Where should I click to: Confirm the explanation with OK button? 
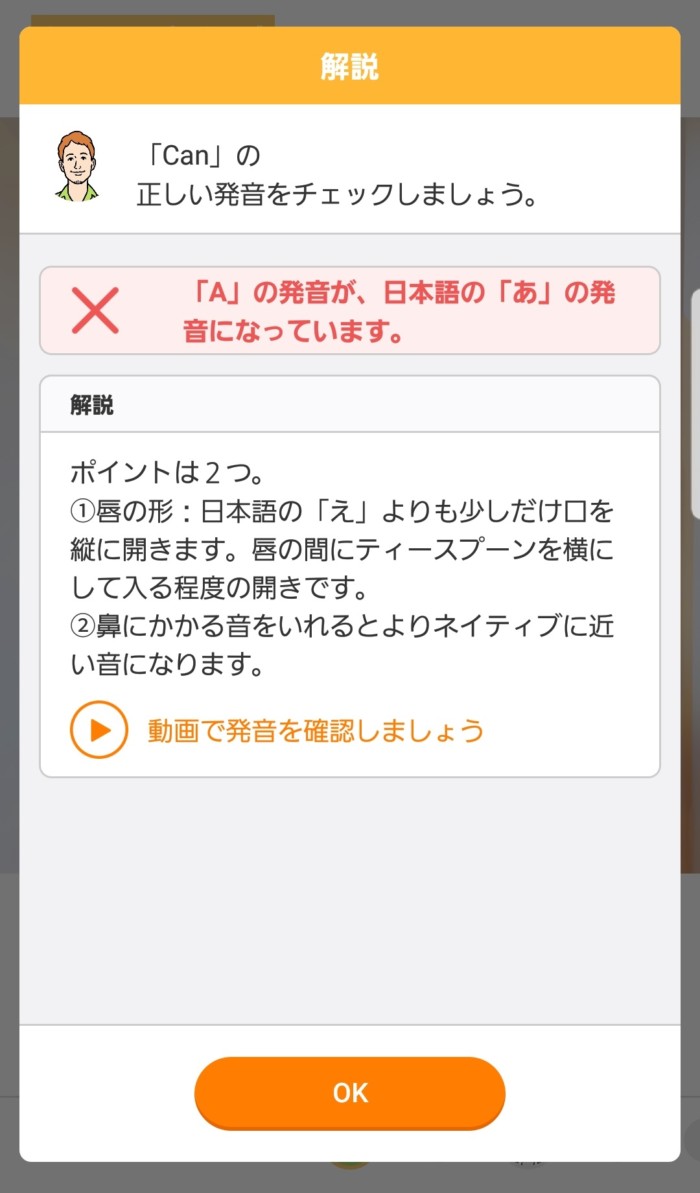[x=350, y=1093]
